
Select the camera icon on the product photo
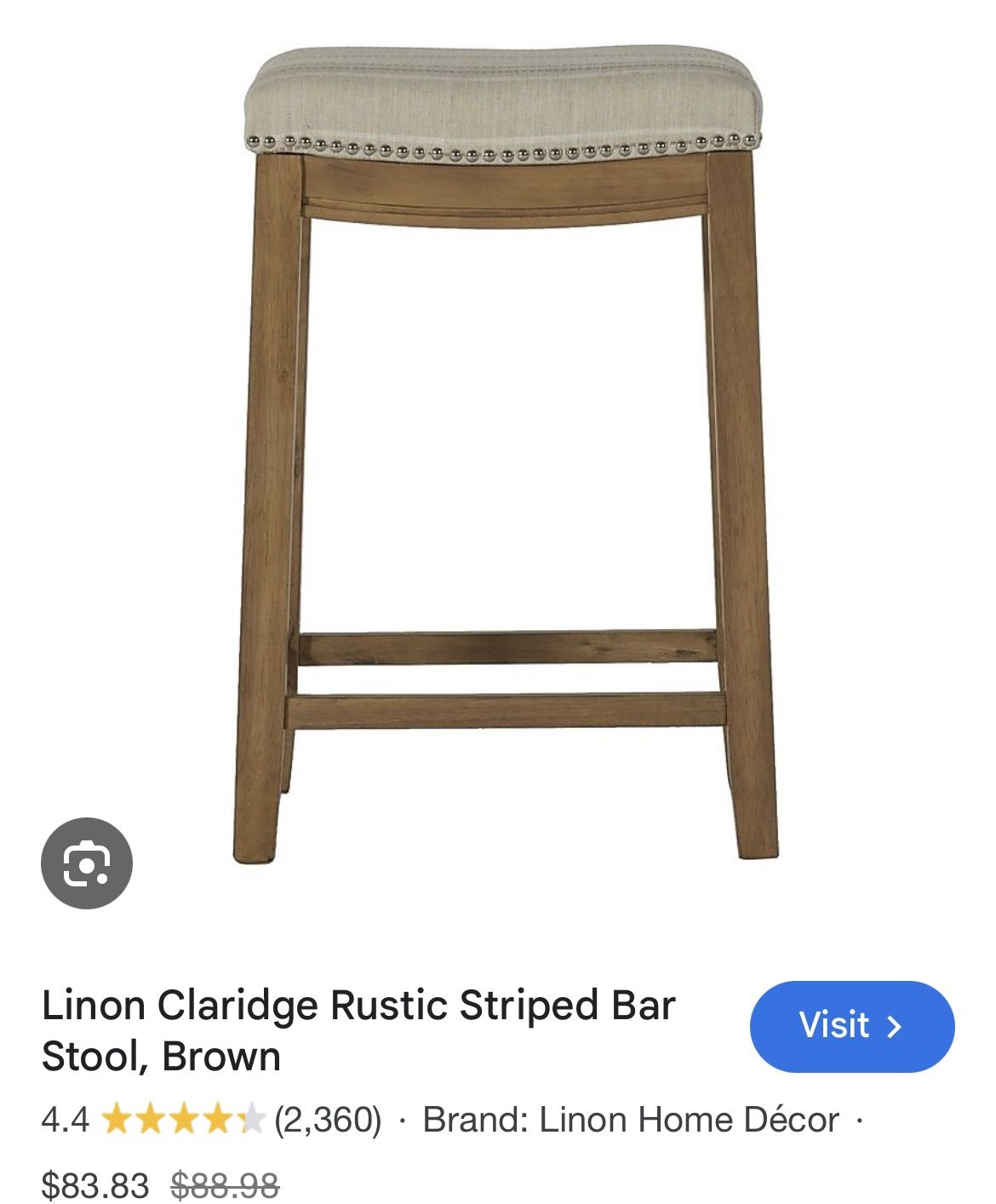(x=89, y=863)
